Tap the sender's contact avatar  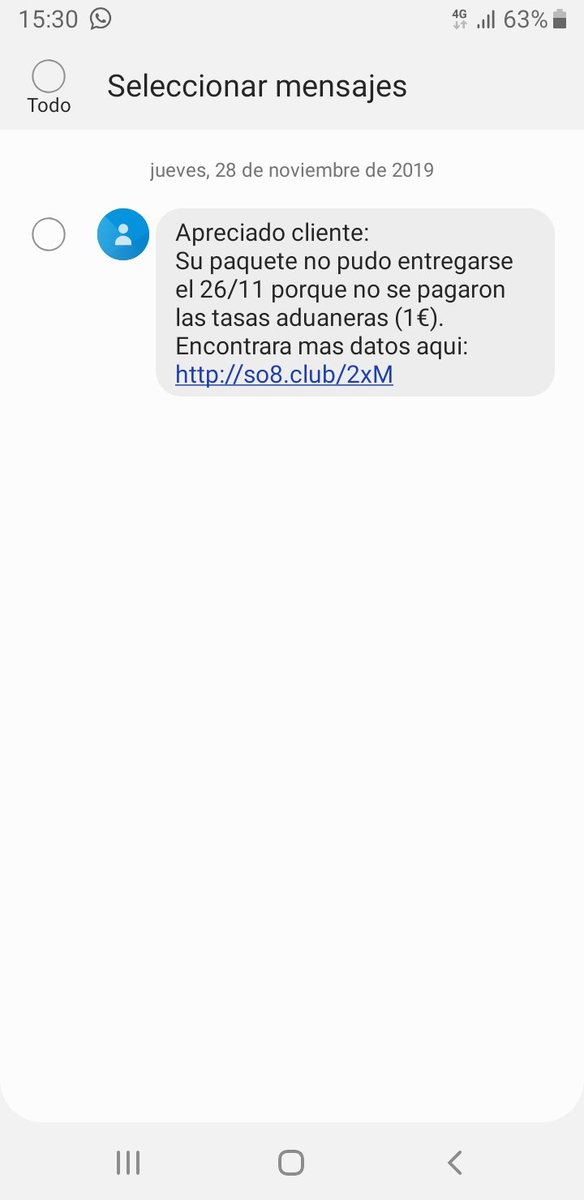tap(123, 235)
